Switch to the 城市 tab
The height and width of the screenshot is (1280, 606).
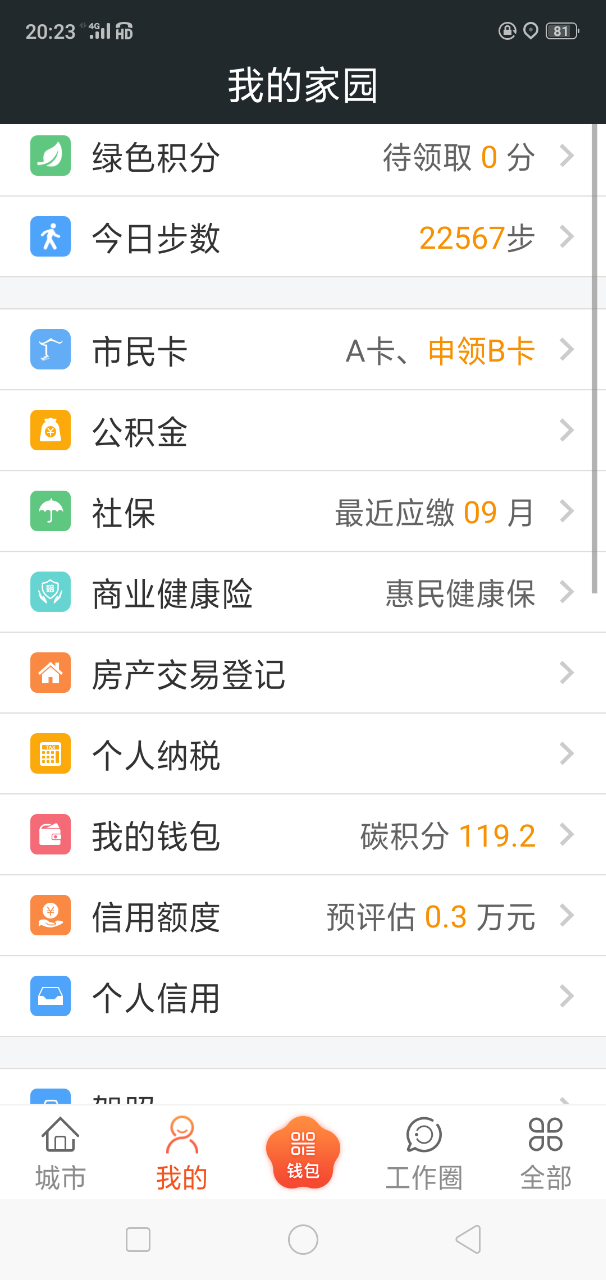point(60,1153)
